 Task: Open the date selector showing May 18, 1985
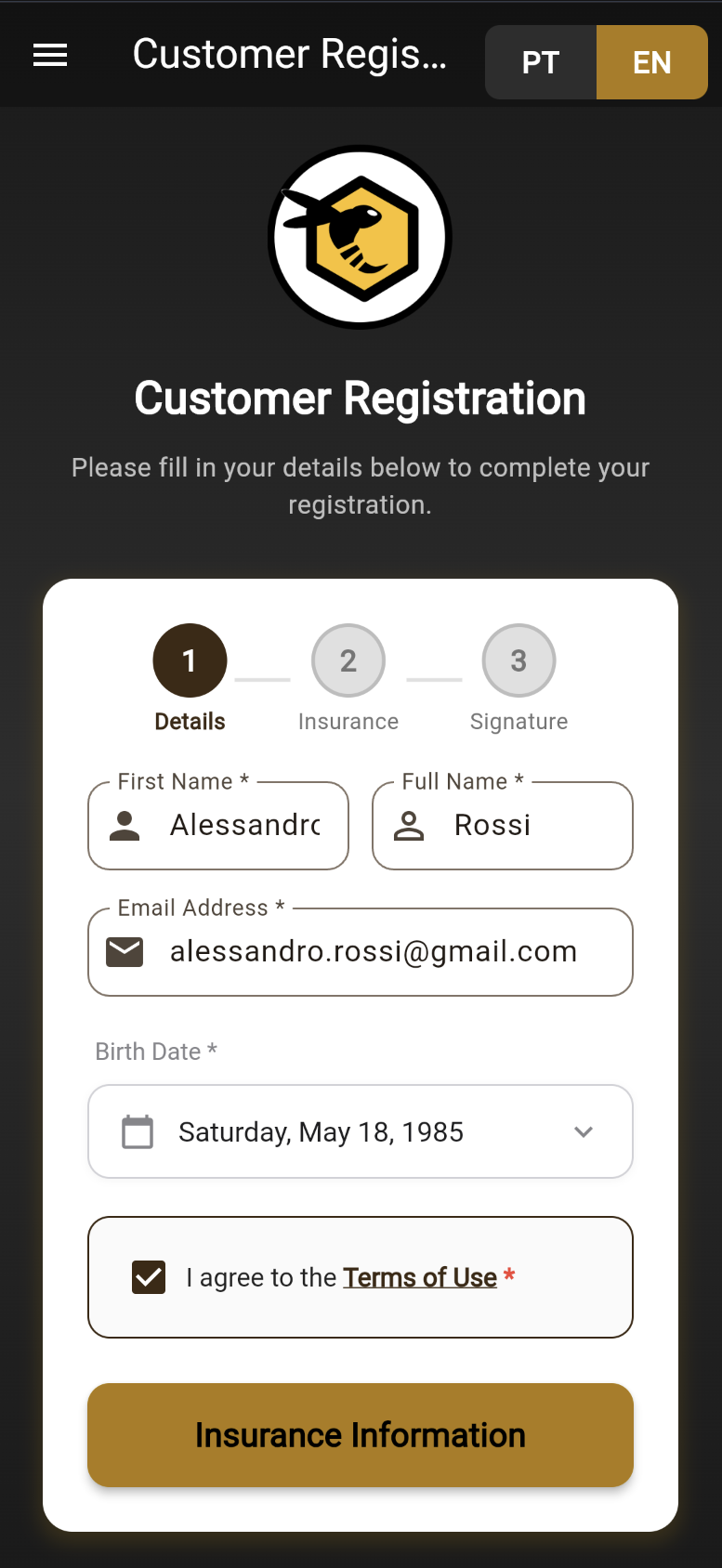point(321,1131)
